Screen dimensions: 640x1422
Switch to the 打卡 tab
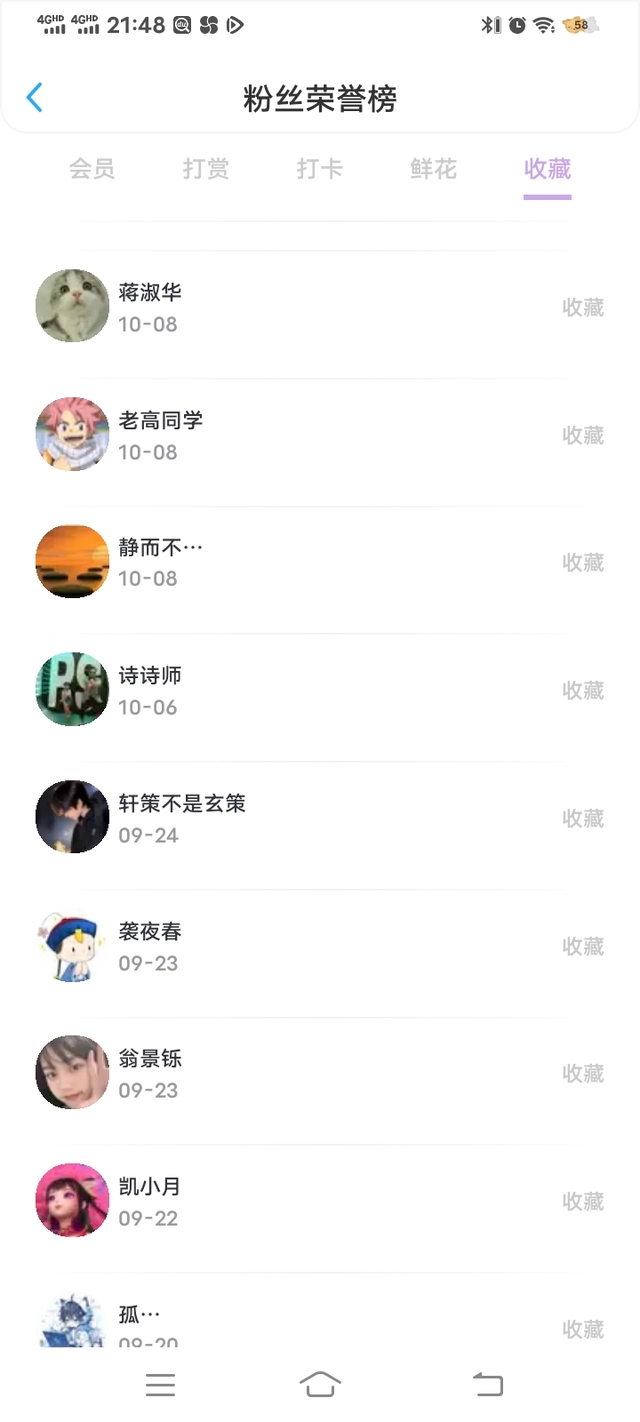[x=320, y=169]
